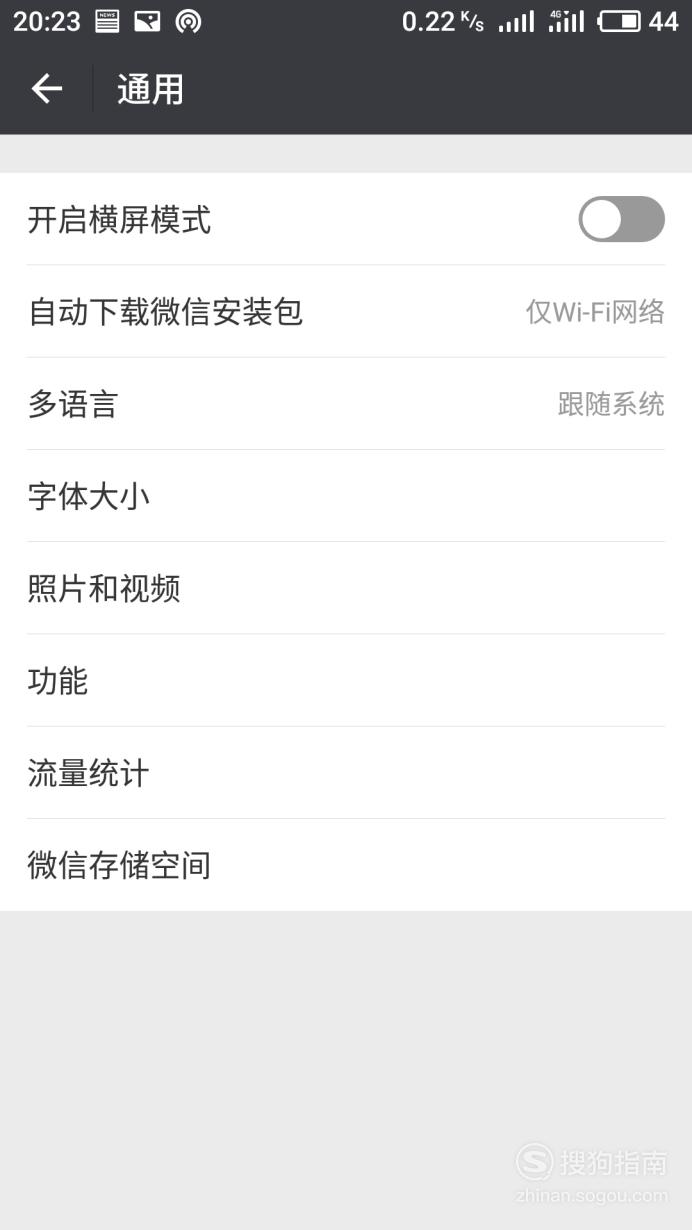Open the 多语言 language setting

346,404
